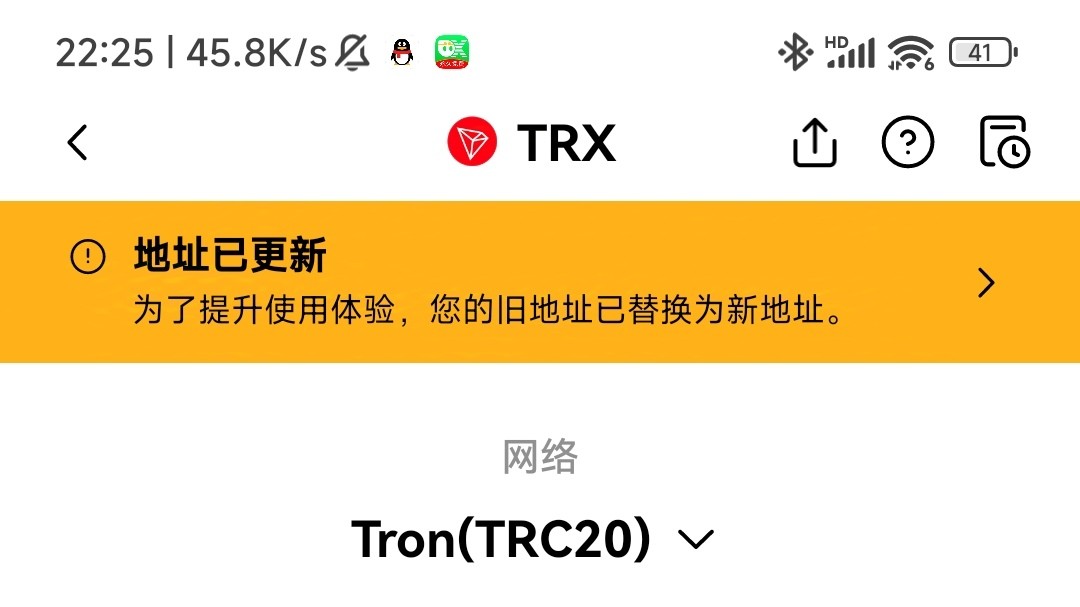Share the TRX deposit address
This screenshot has height=607, width=1080.
coord(814,143)
